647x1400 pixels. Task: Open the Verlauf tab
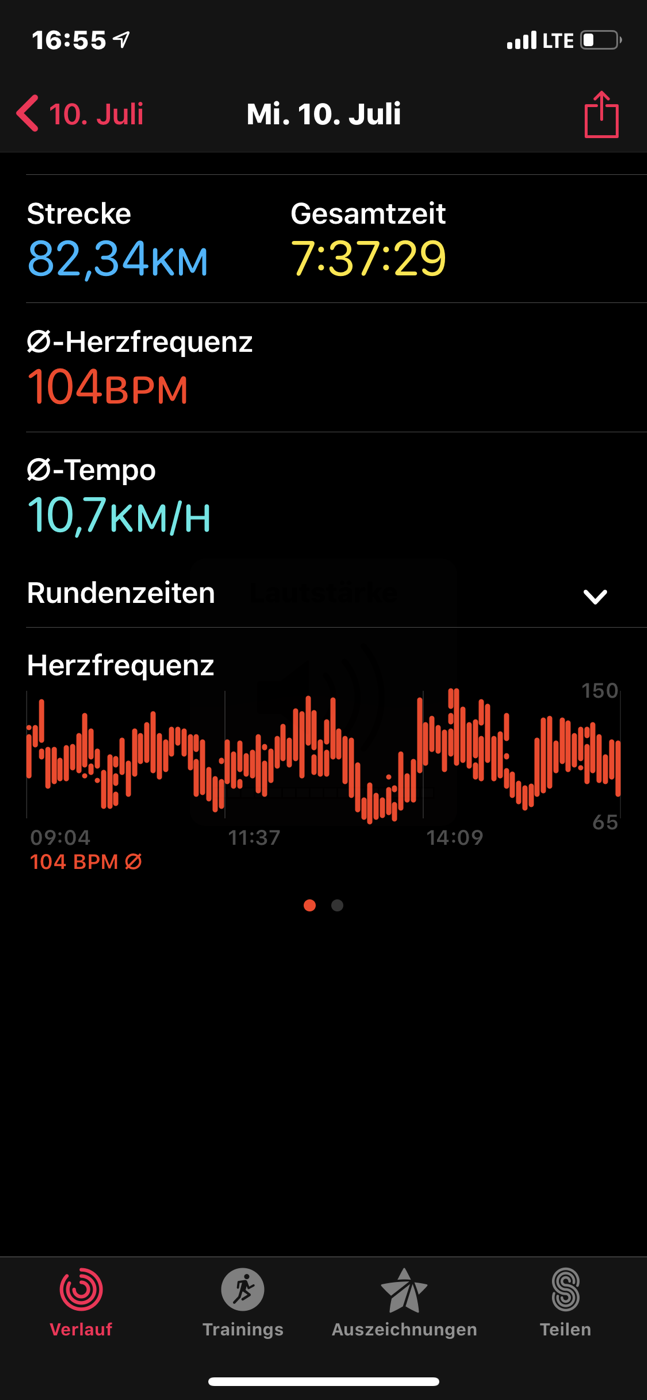tap(81, 1303)
